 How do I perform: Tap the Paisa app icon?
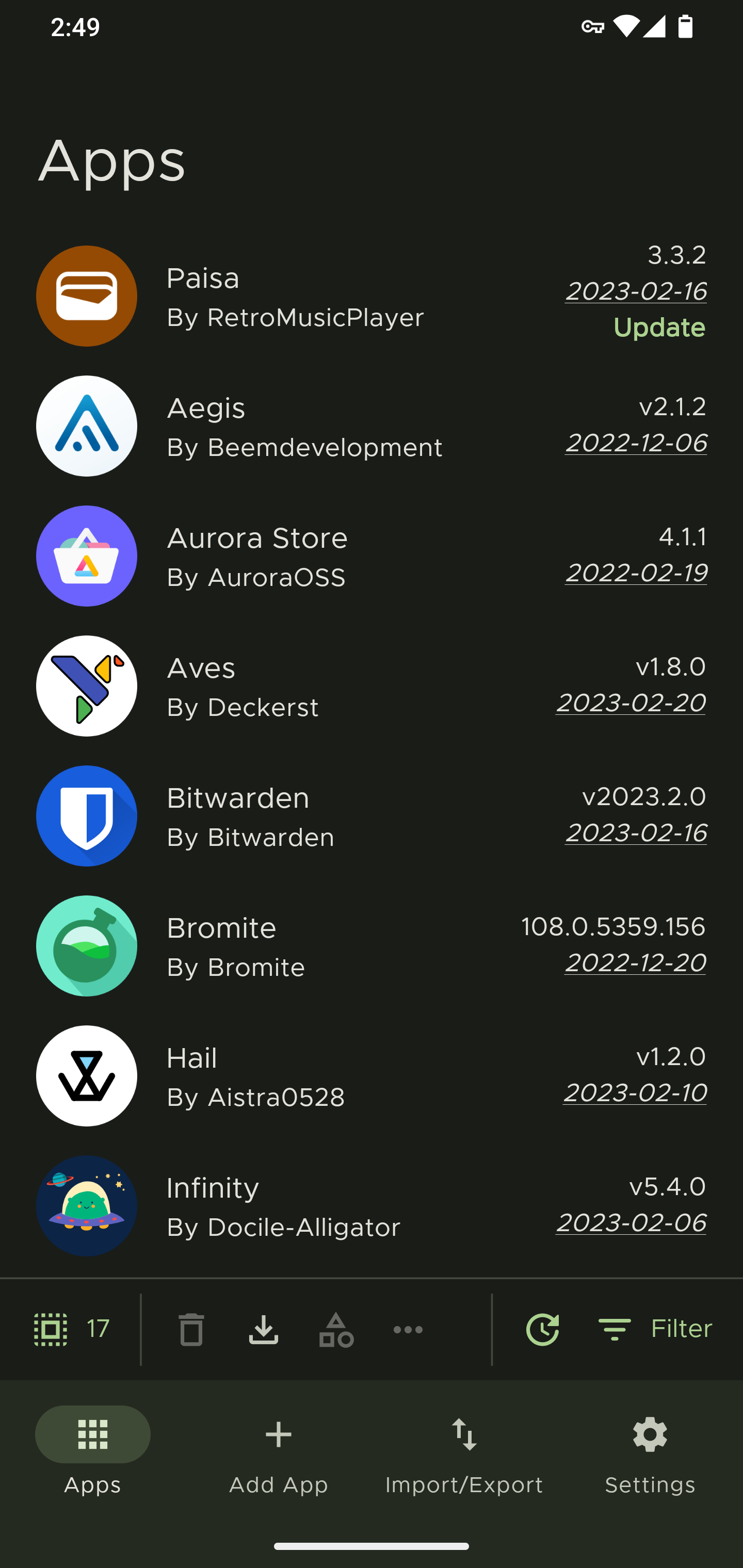pyautogui.click(x=87, y=296)
